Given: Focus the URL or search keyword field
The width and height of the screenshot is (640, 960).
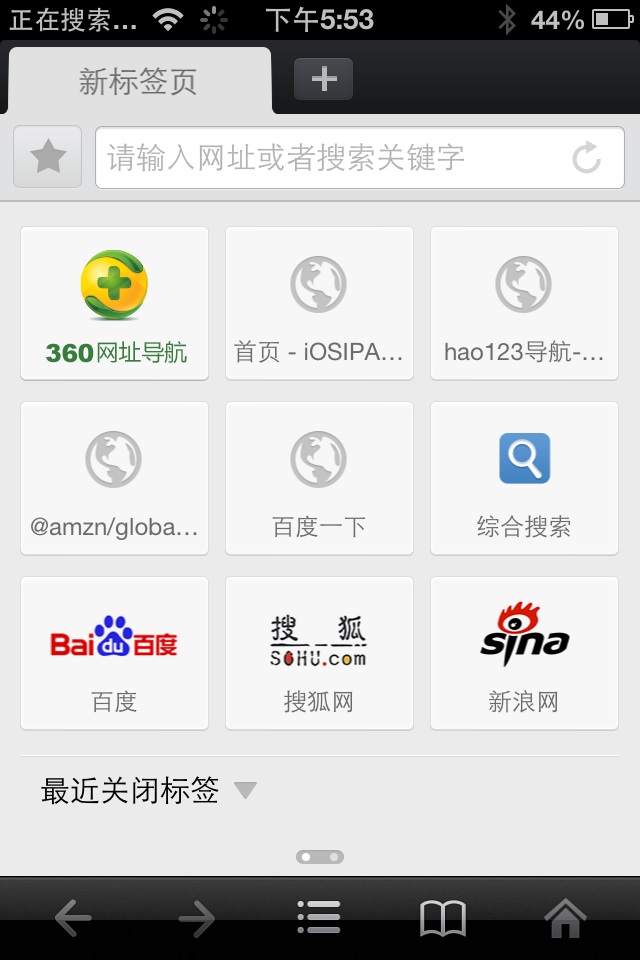Looking at the screenshot, I should pos(330,157).
